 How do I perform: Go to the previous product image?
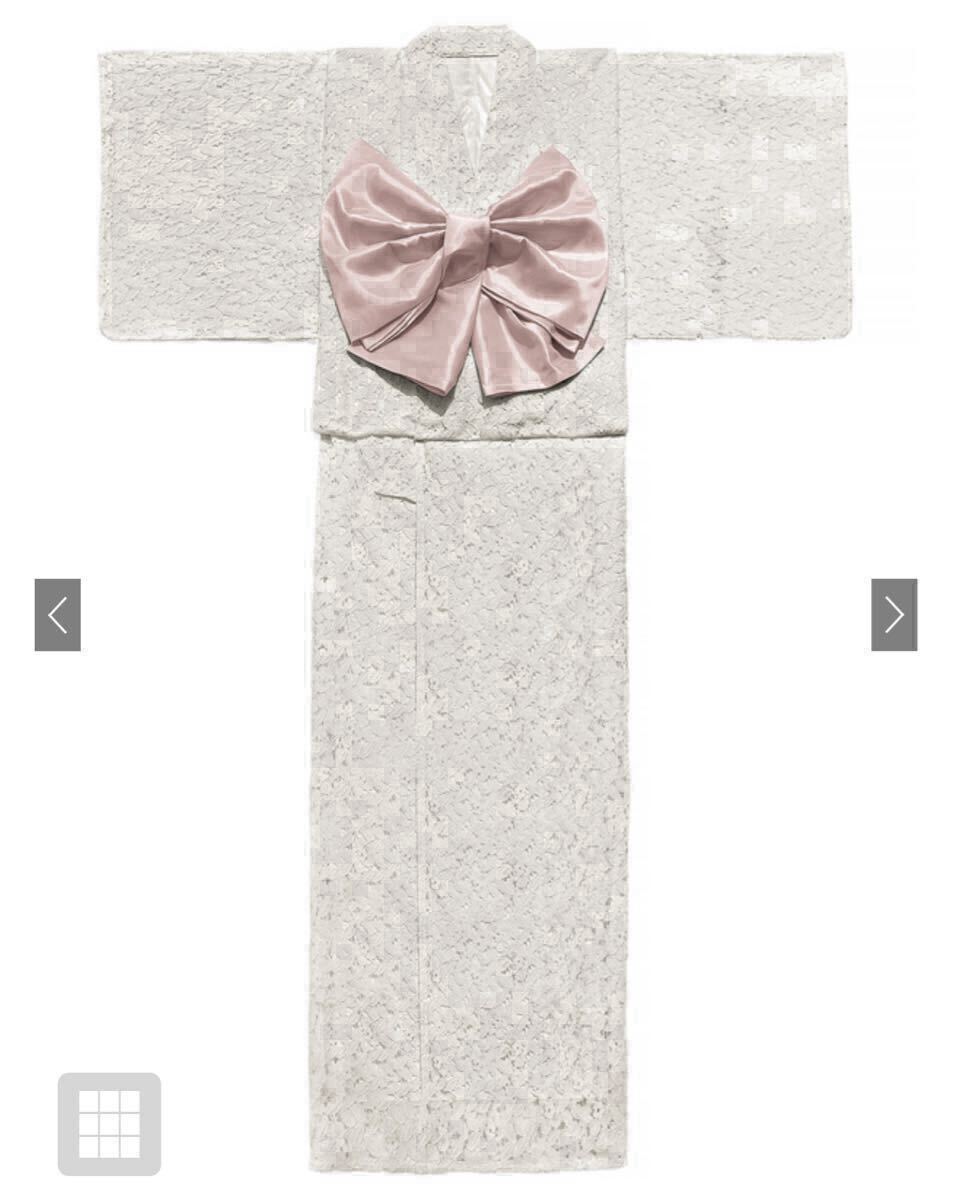point(58,615)
